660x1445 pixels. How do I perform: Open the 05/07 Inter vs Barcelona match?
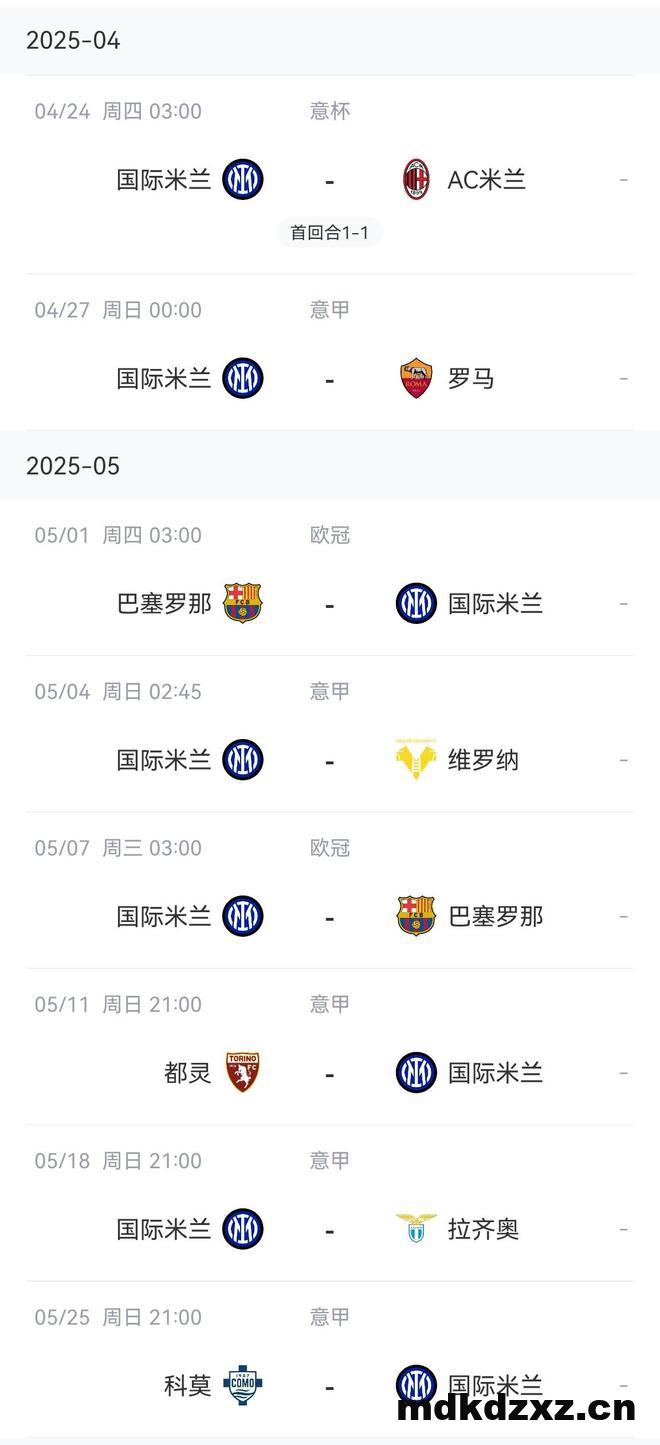[330, 890]
